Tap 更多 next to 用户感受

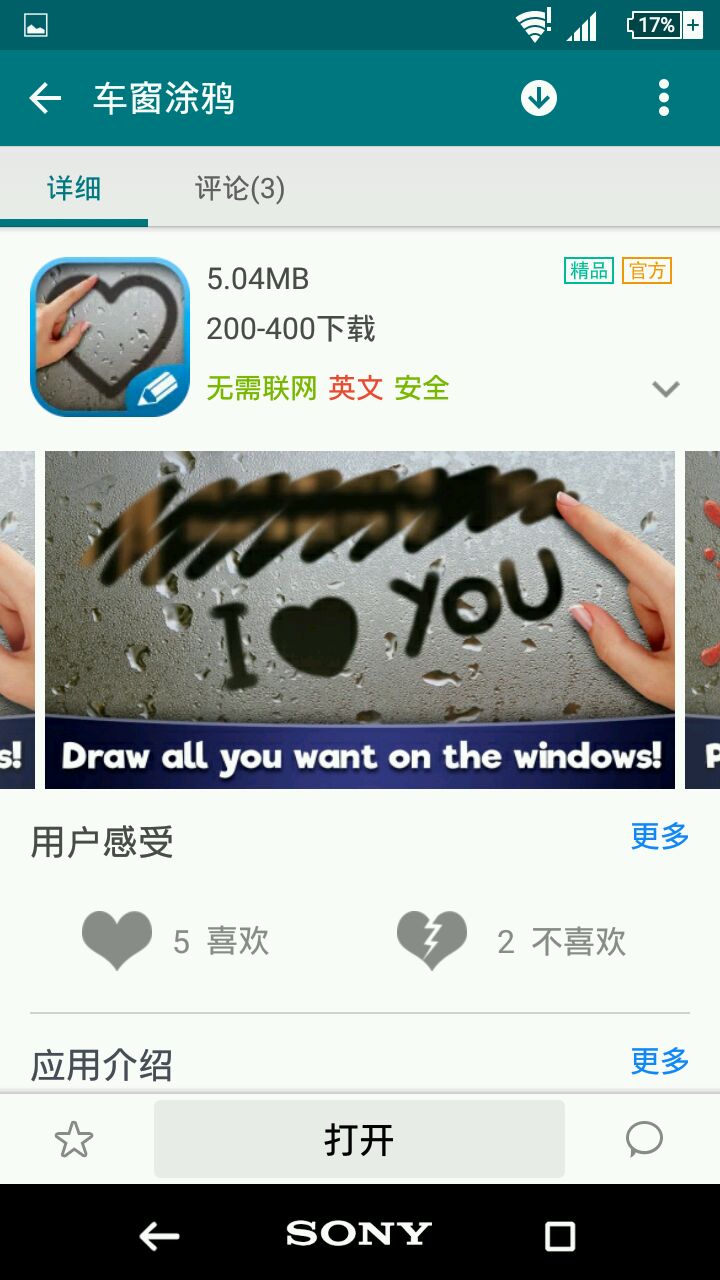click(x=660, y=836)
